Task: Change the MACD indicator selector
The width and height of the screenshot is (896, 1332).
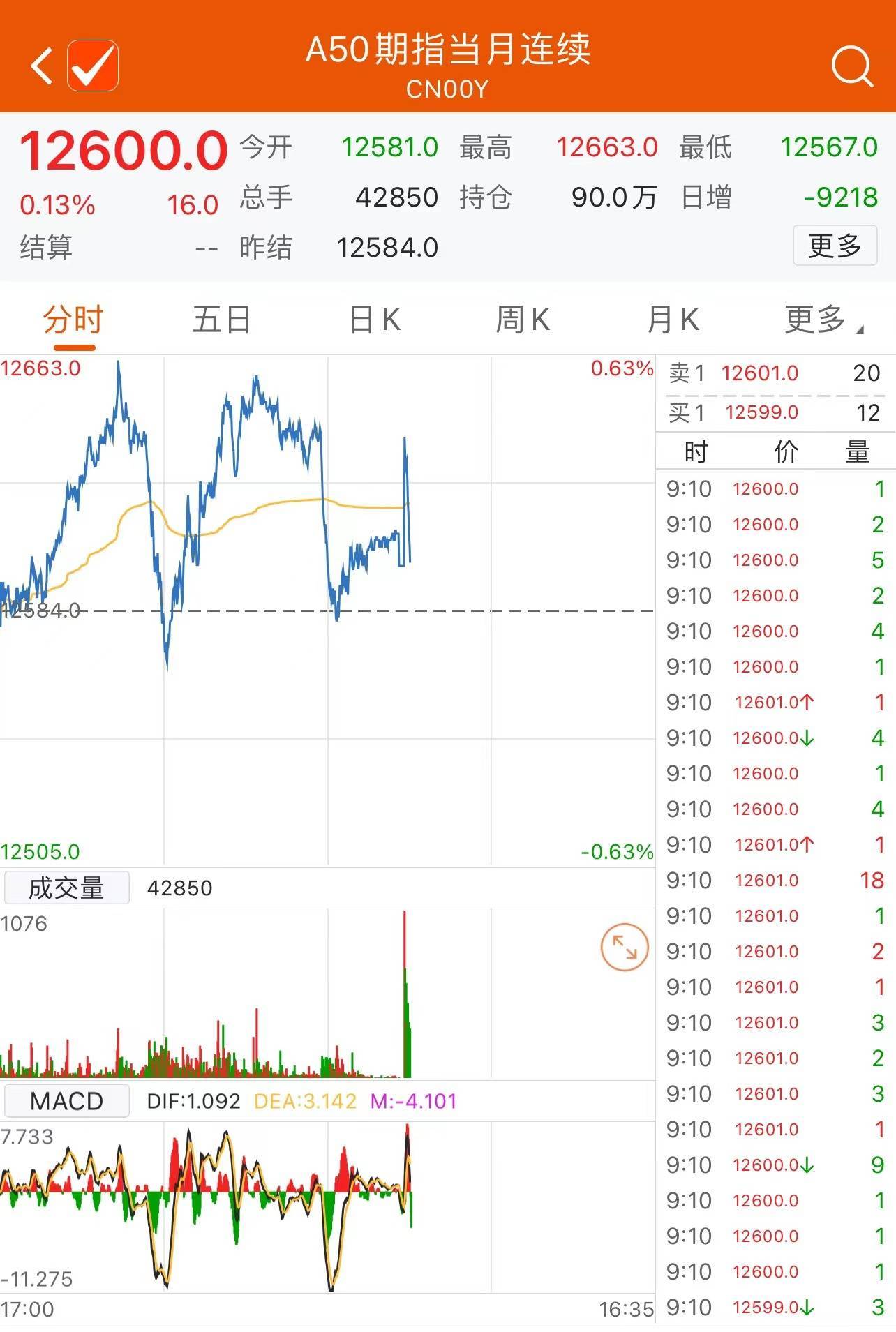Action: [67, 1101]
